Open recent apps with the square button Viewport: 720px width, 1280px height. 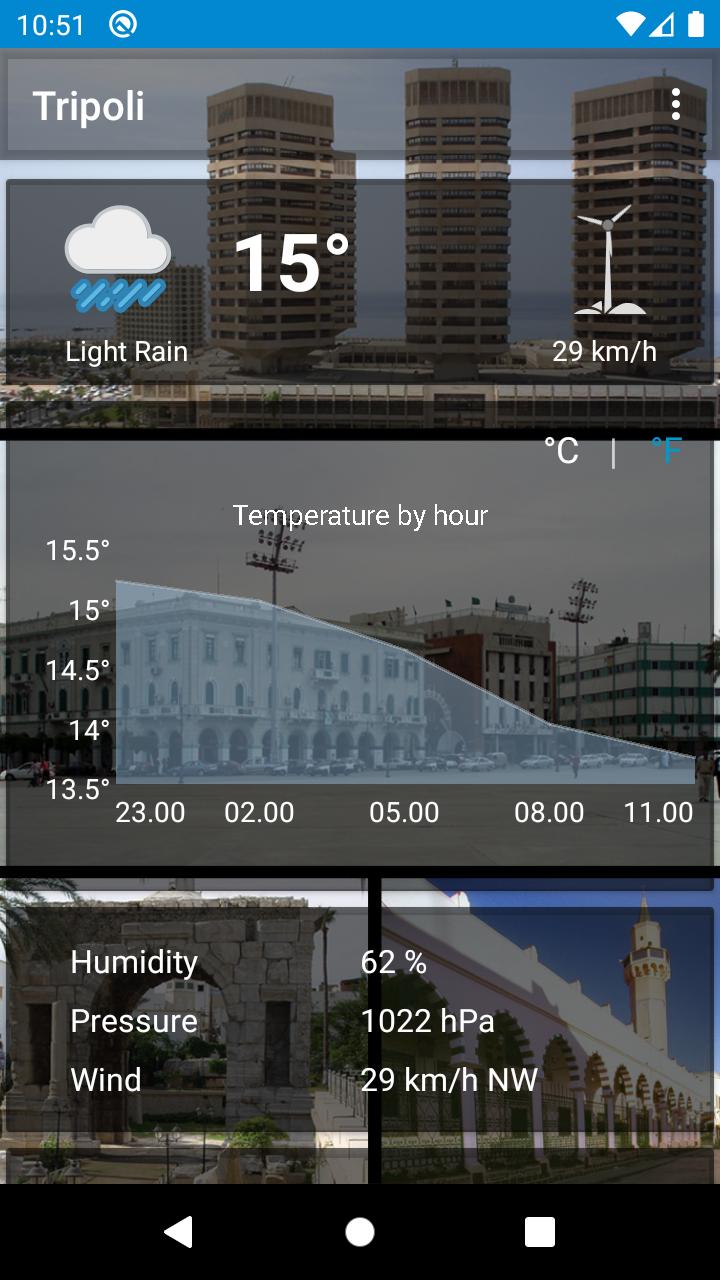540,1232
